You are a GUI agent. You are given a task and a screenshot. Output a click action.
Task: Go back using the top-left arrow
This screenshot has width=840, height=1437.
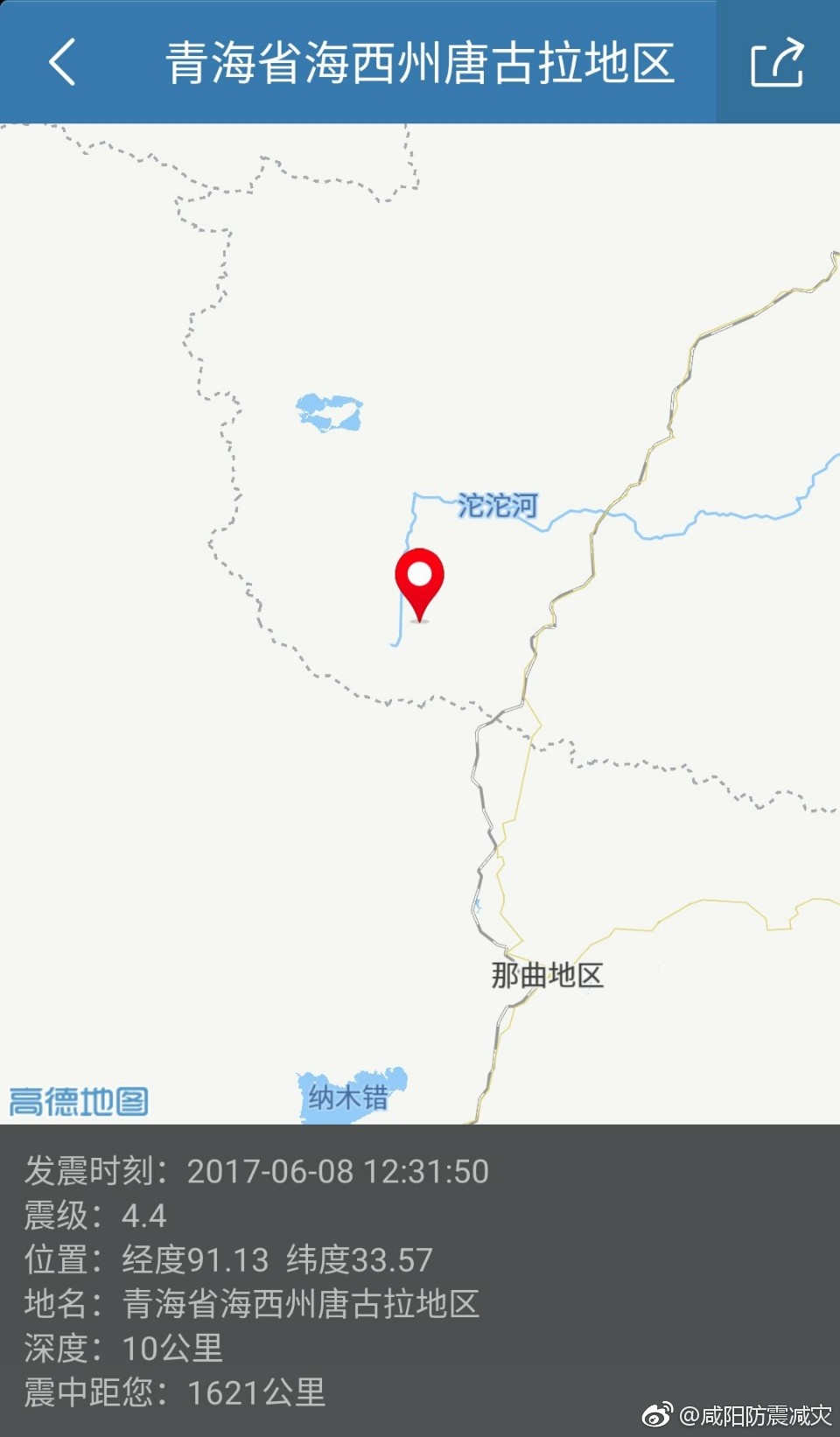pos(62,62)
